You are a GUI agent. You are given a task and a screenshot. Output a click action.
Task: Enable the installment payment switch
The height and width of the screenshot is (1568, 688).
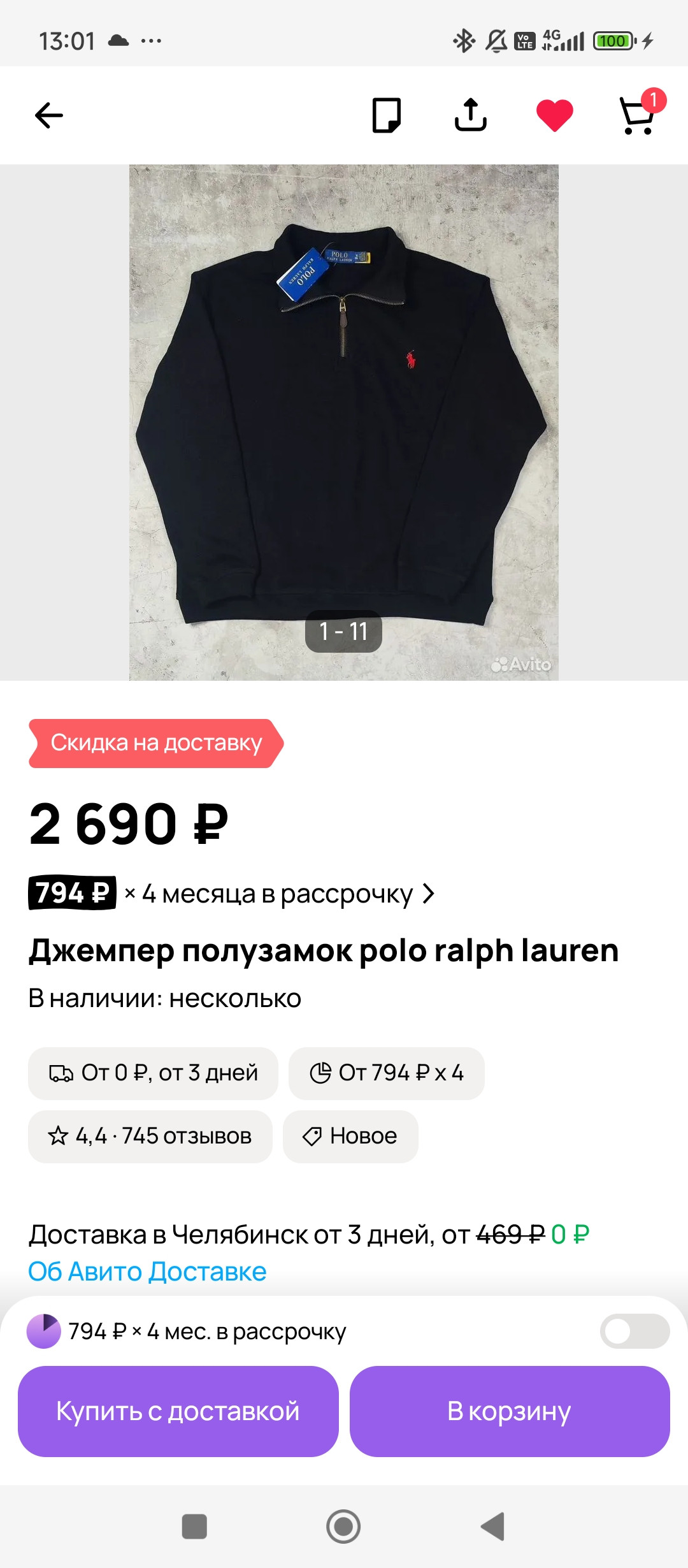634,1331
